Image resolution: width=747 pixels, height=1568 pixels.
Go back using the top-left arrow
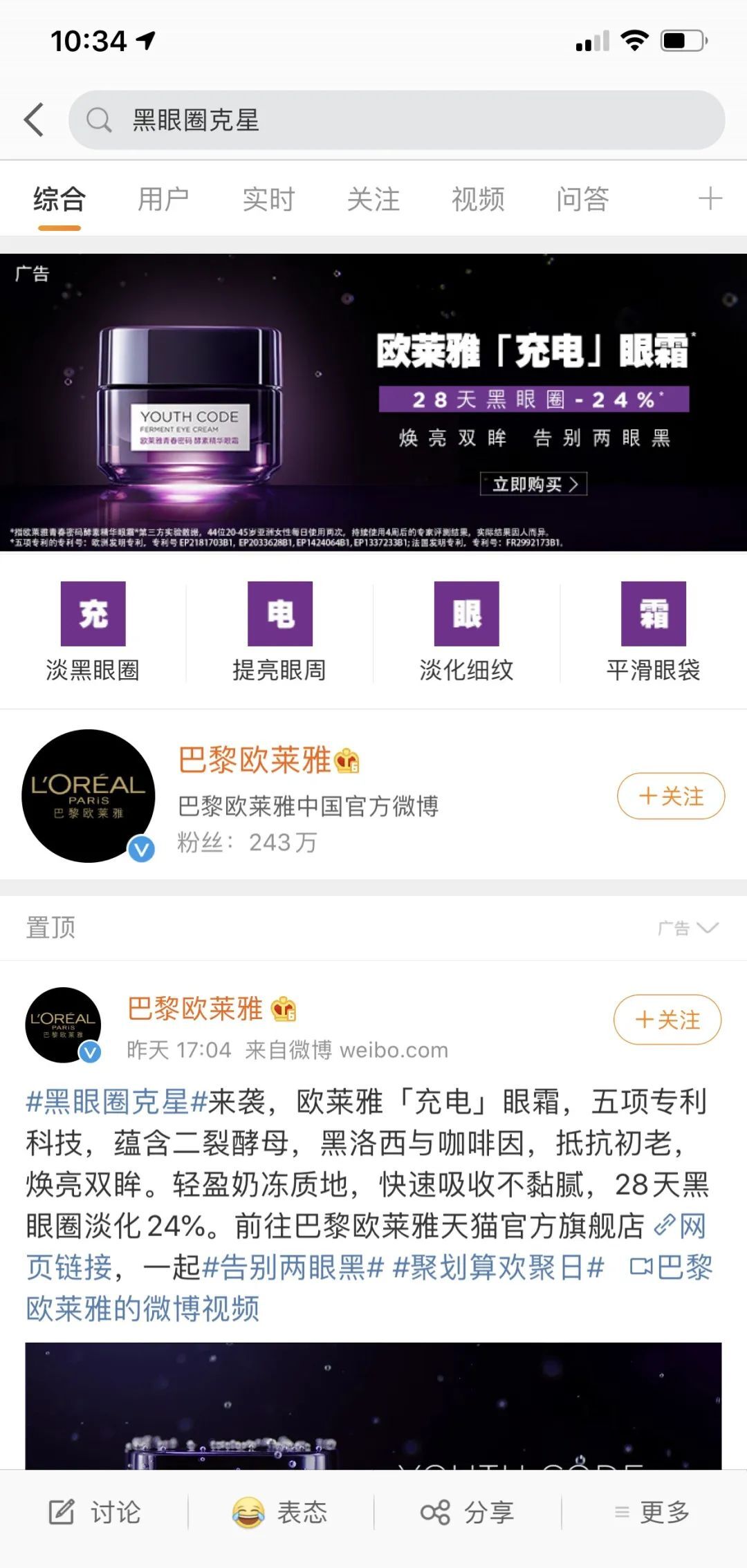[34, 120]
